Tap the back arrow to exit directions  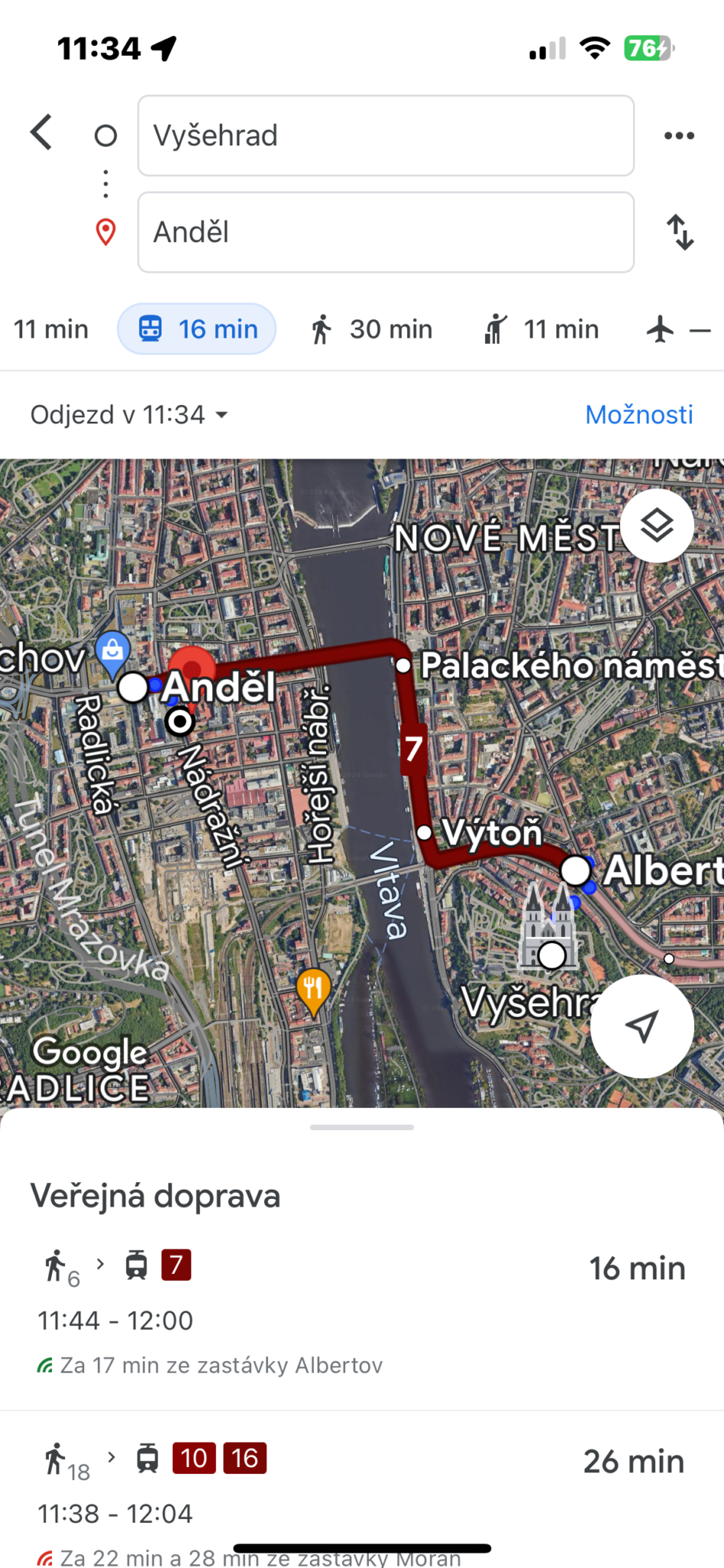click(x=41, y=132)
